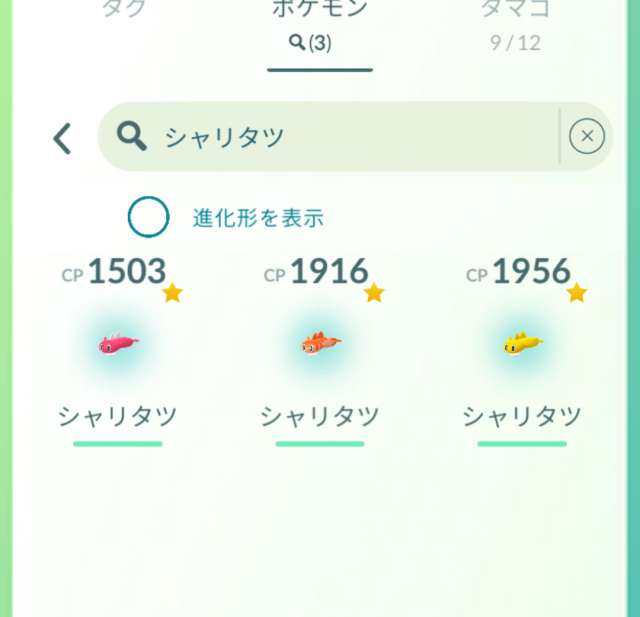Viewport: 640px width, 617px height.
Task: Clear the シャリタツ search text
Action: pyautogui.click(x=587, y=136)
